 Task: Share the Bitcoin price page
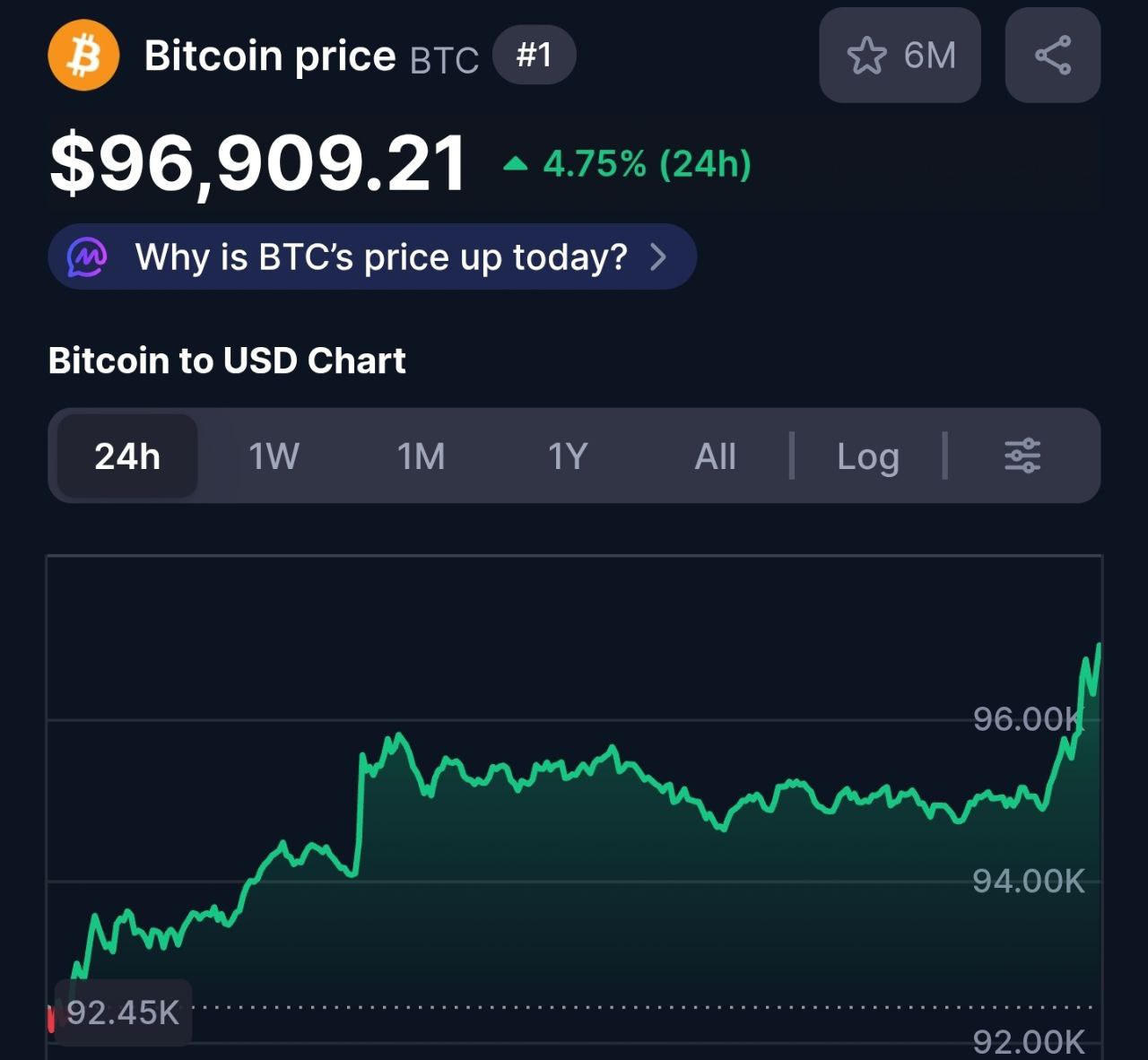(1052, 56)
